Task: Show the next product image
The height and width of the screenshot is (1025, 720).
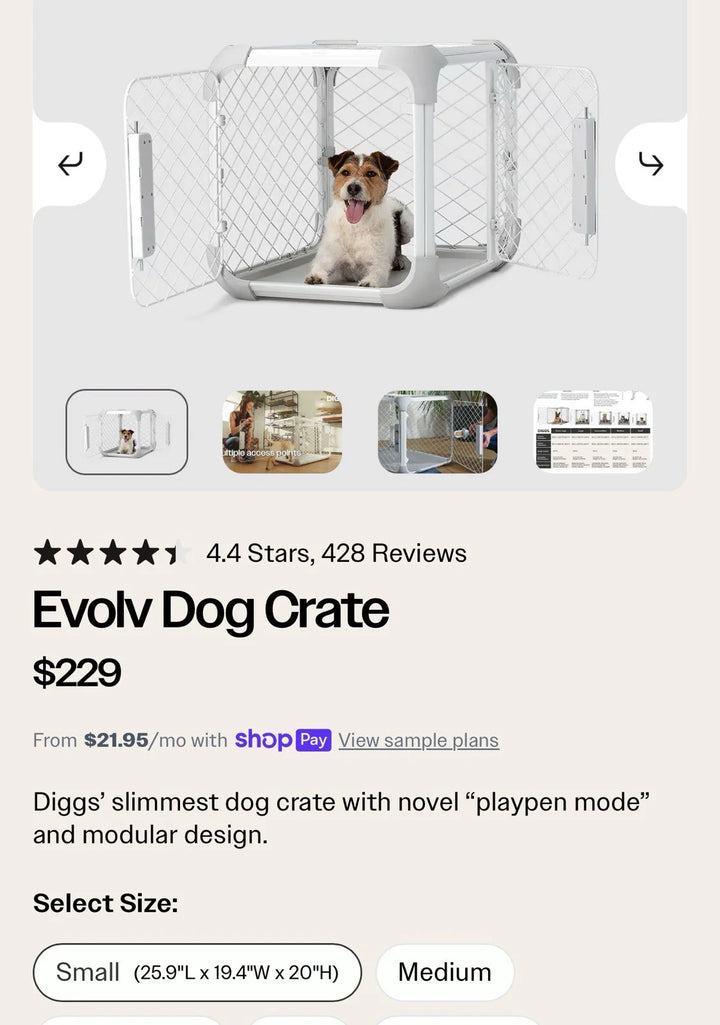Action: click(651, 164)
